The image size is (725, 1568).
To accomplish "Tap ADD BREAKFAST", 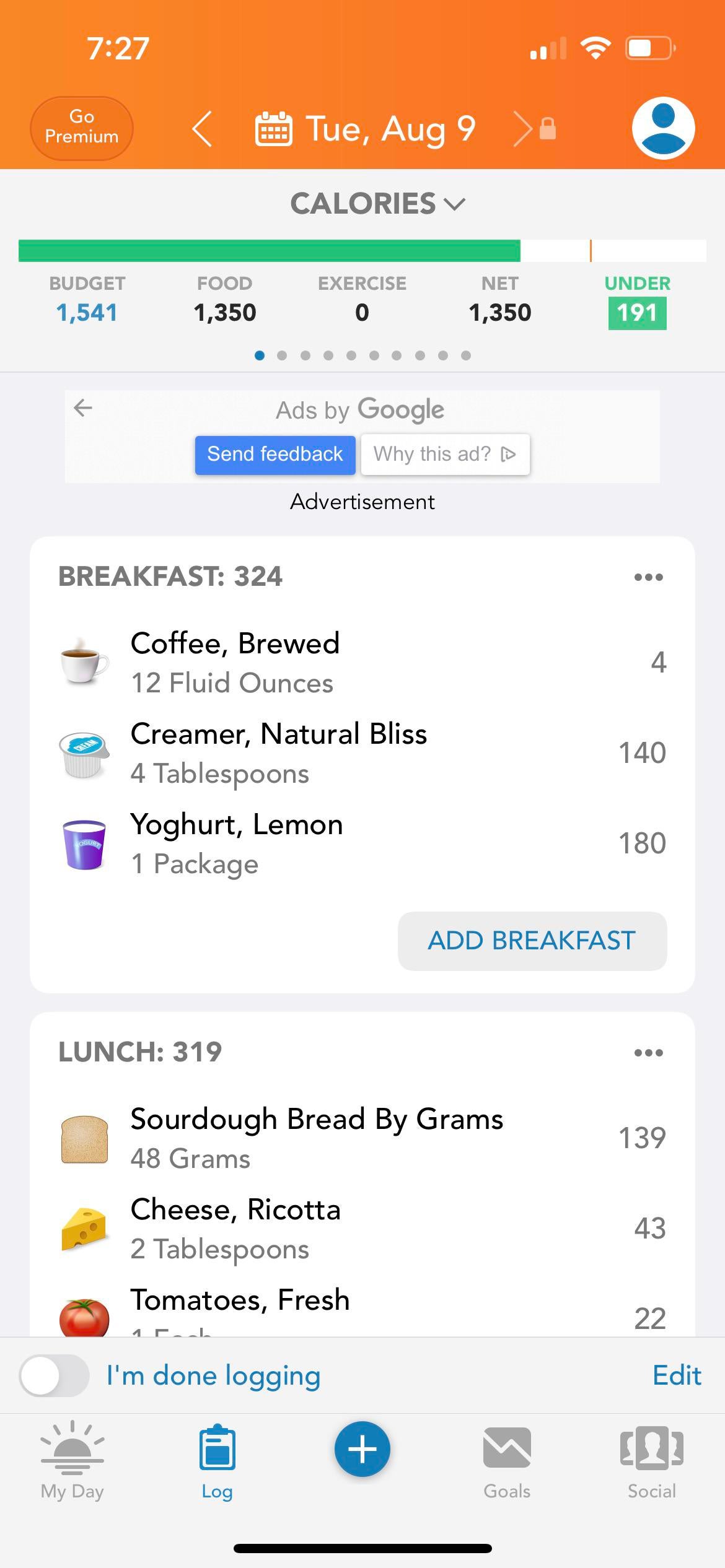I will tap(532, 940).
